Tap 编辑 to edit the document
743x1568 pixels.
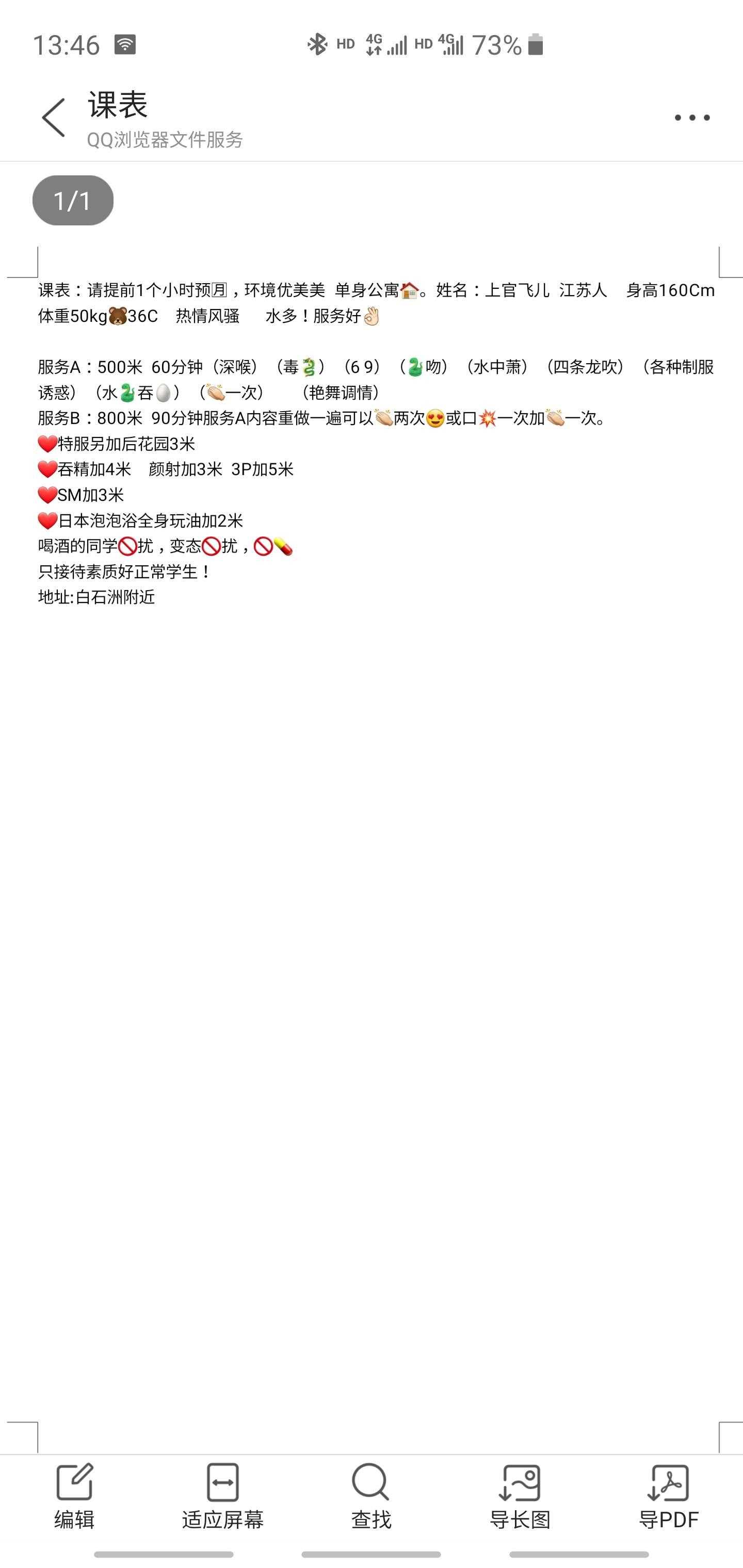point(74,1496)
